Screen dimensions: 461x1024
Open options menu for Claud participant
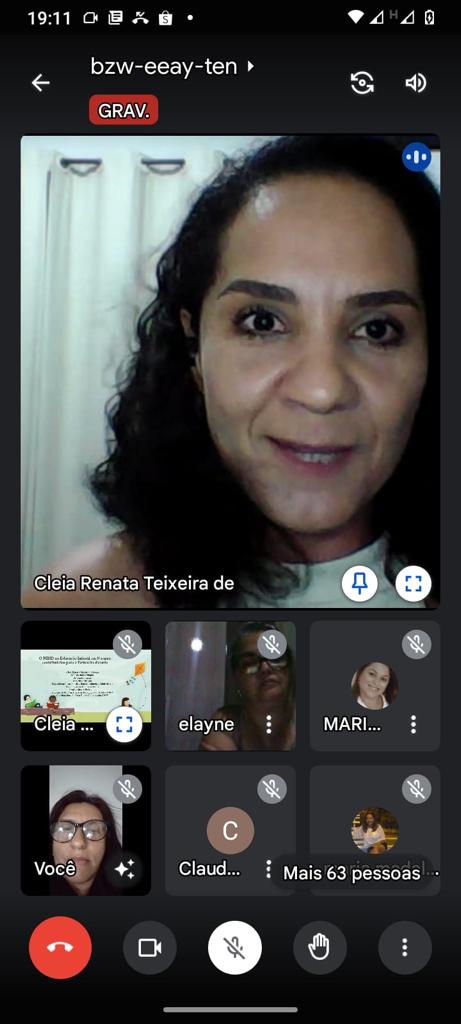[268, 869]
